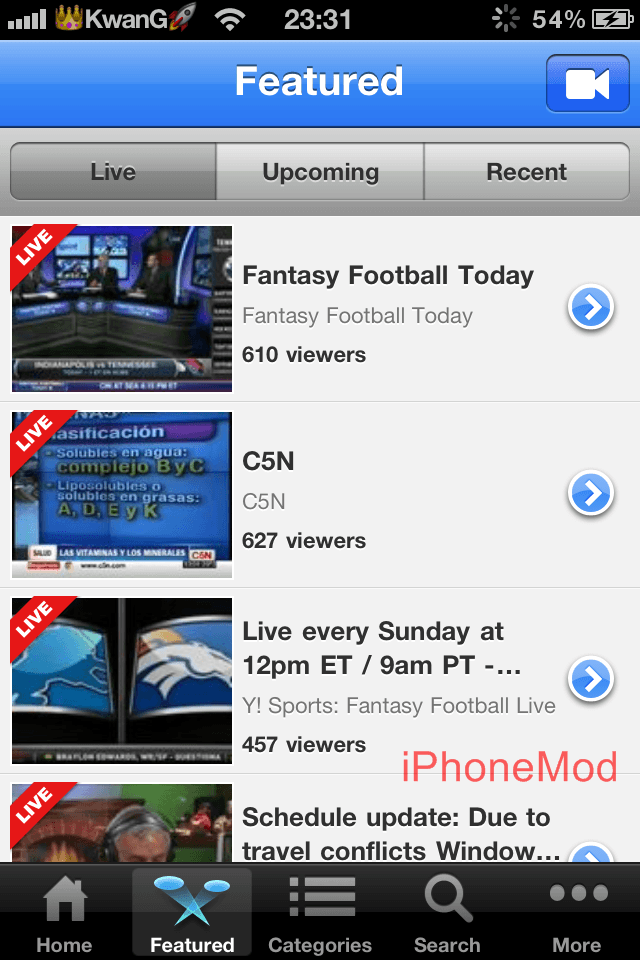Screen dimensions: 640x960
Task: Open the Fantasy Football Today stream
Action: click(x=388, y=309)
